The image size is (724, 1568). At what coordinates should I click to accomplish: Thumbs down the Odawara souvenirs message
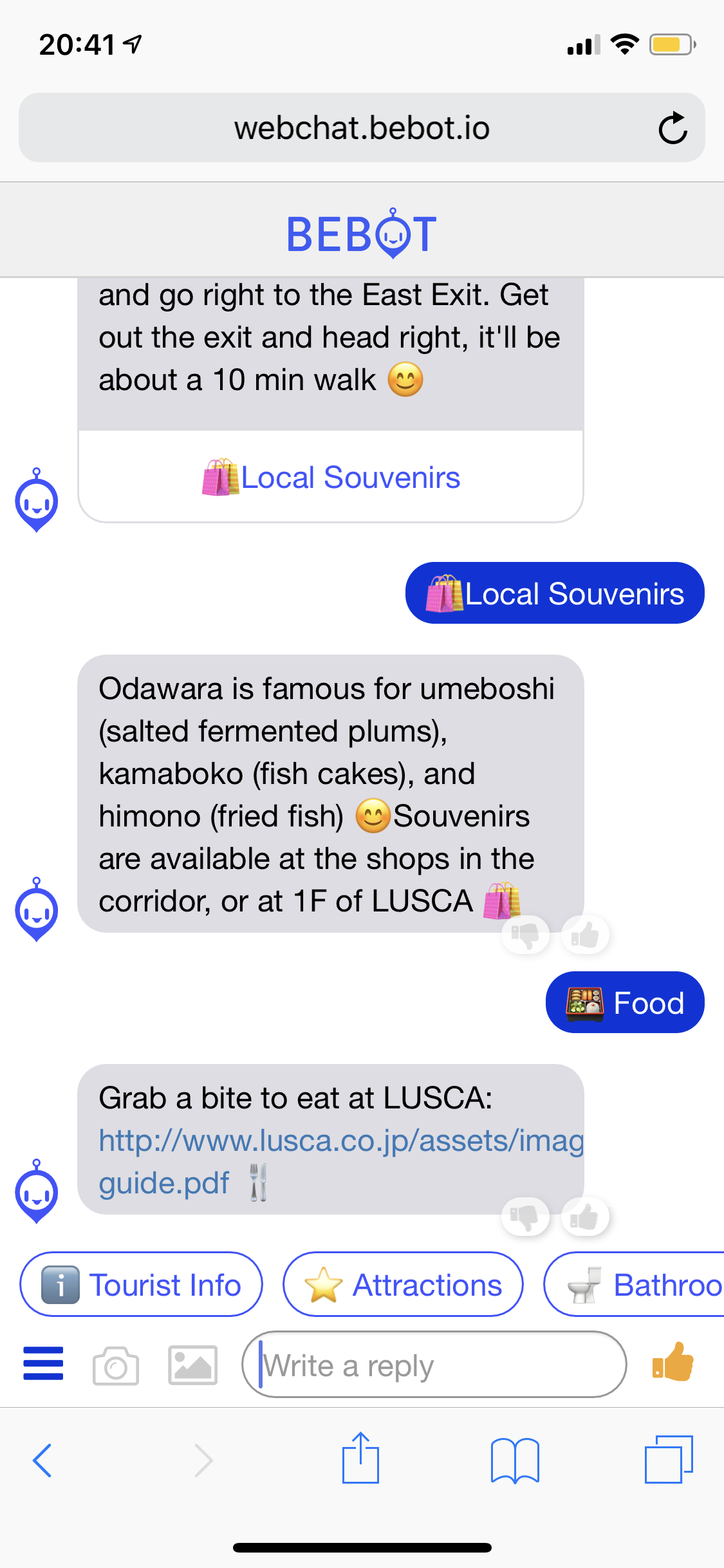pos(525,935)
